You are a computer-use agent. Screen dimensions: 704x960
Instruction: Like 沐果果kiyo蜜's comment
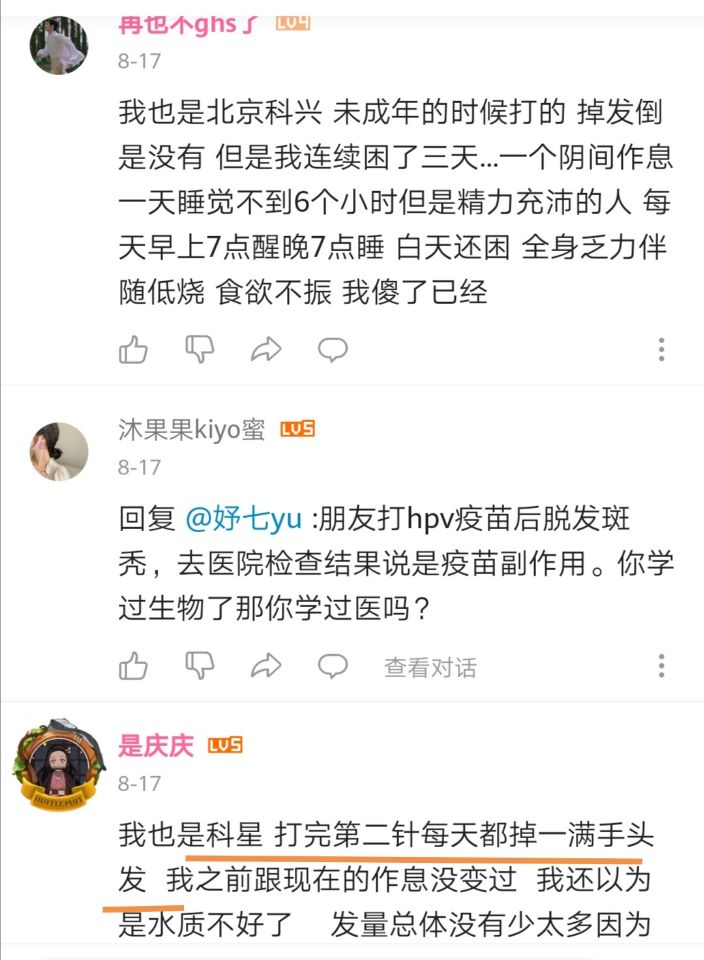(x=133, y=666)
